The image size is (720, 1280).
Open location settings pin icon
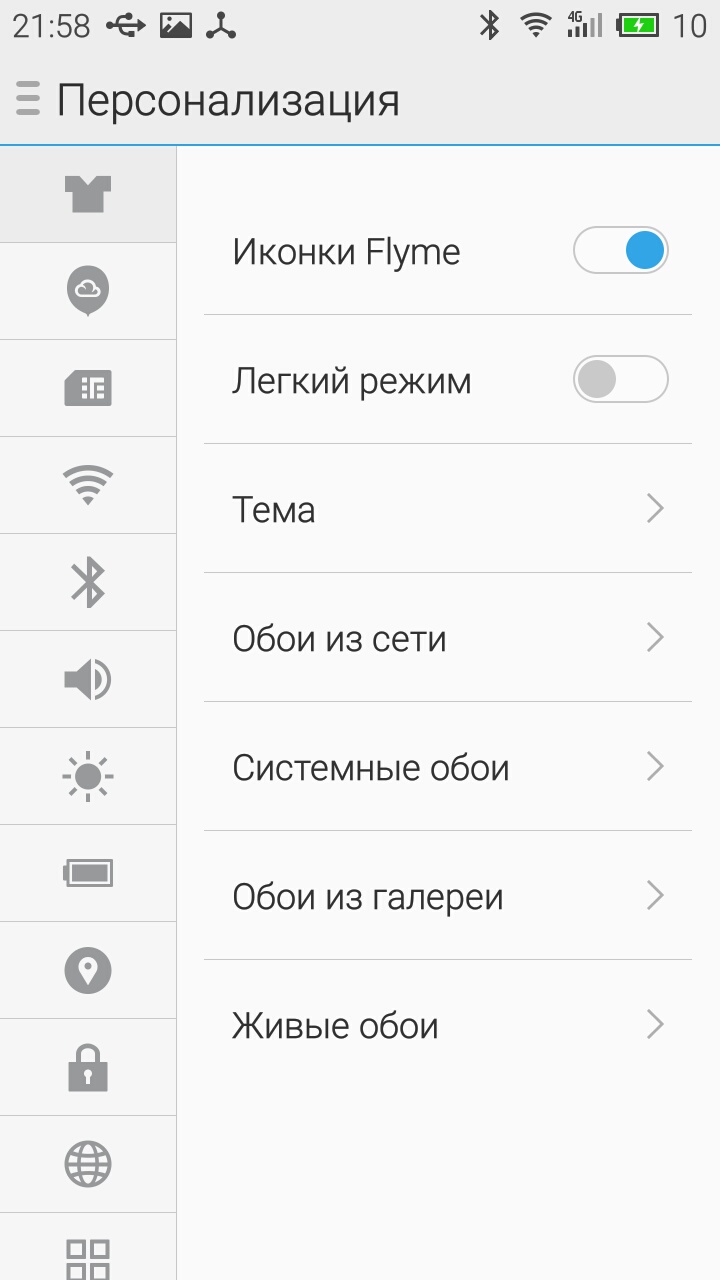[x=88, y=970]
